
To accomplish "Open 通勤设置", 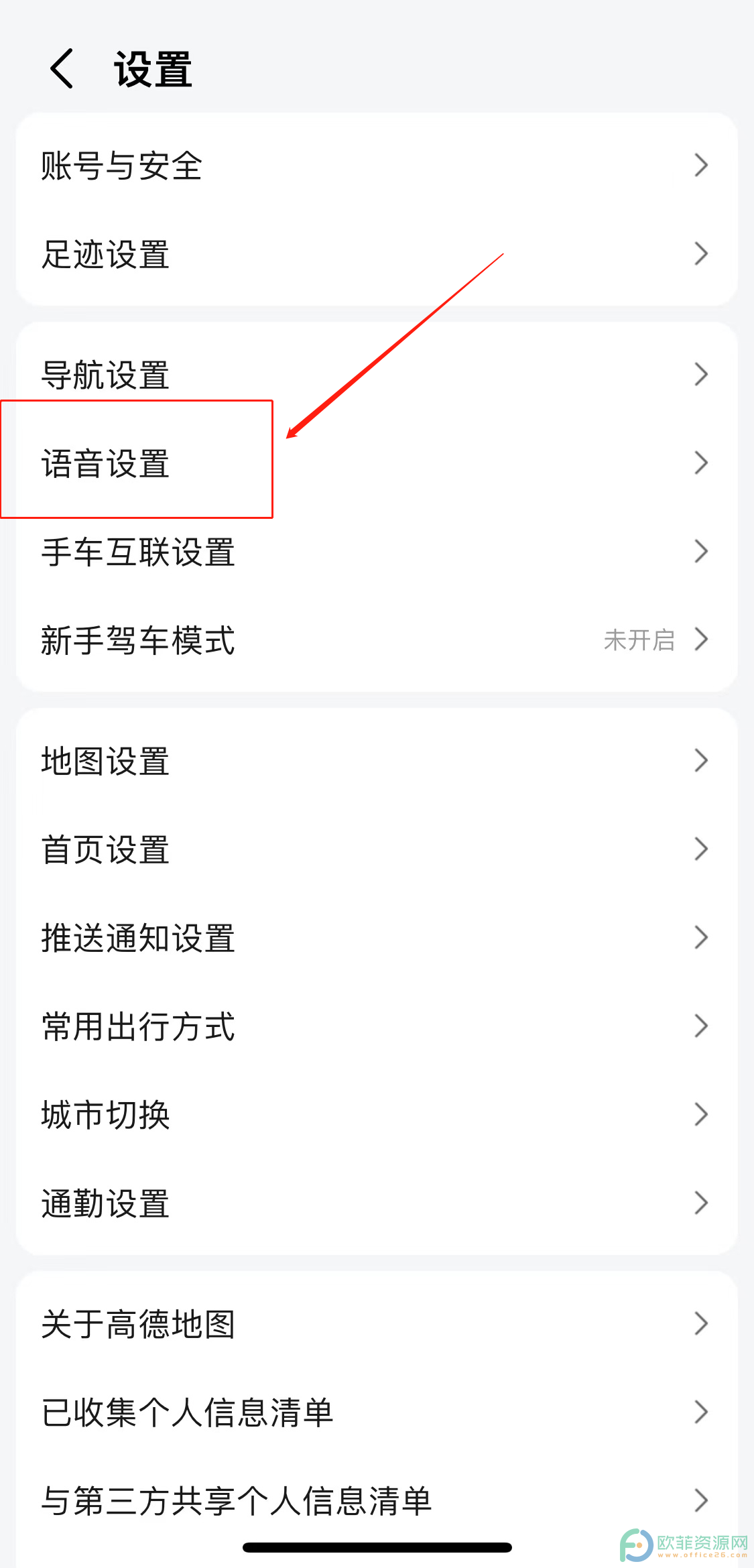I will (375, 1203).
